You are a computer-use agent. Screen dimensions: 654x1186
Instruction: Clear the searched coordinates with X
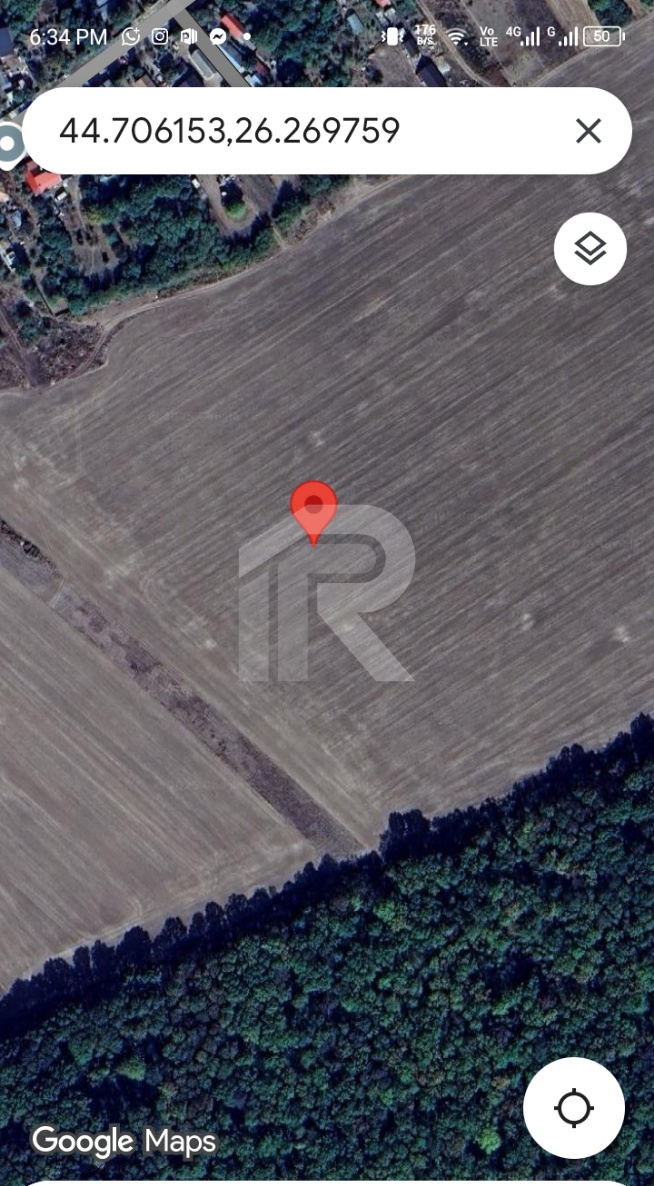pyautogui.click(x=588, y=131)
